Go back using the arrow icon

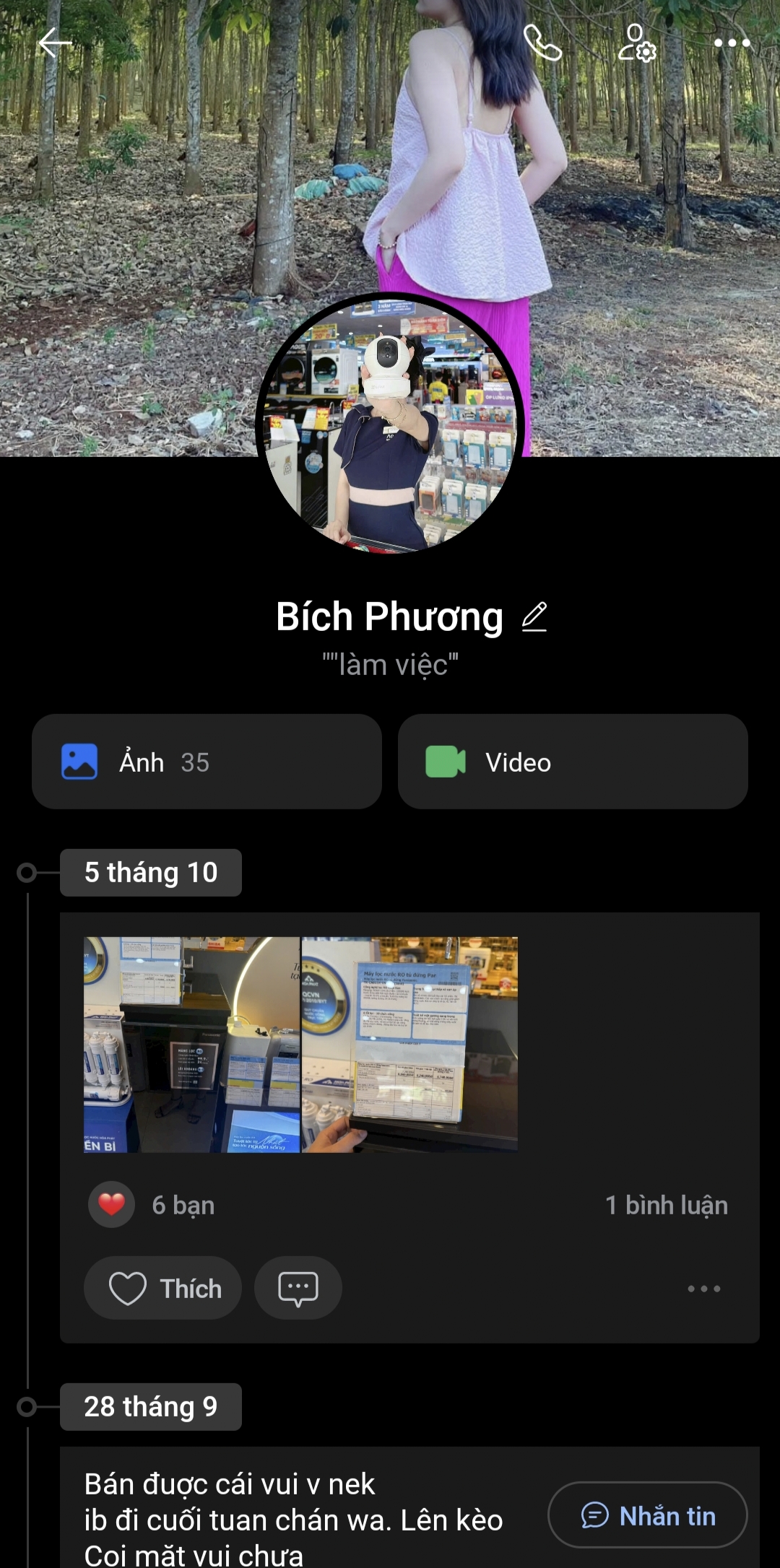pyautogui.click(x=54, y=43)
